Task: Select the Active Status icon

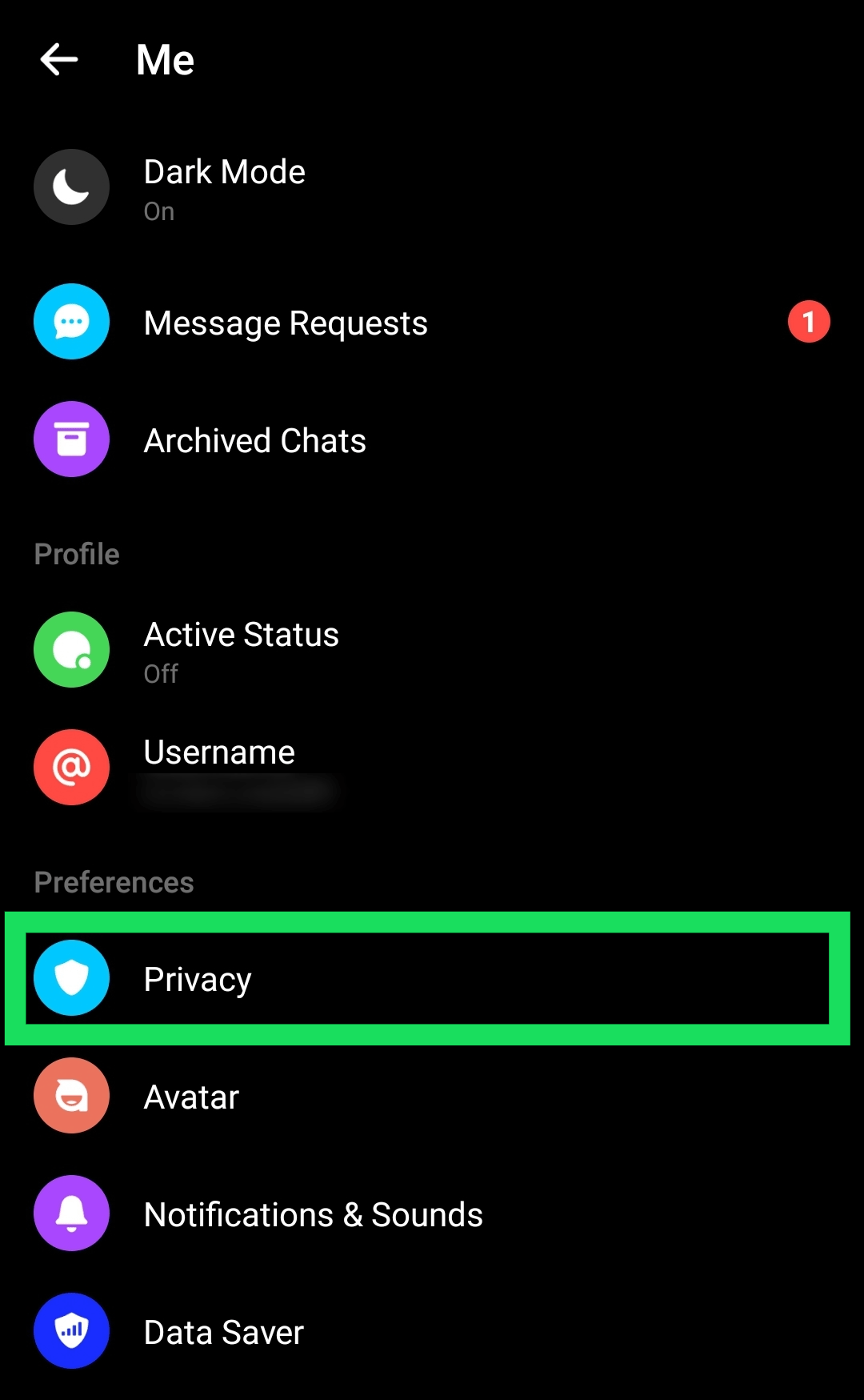Action: tap(71, 649)
